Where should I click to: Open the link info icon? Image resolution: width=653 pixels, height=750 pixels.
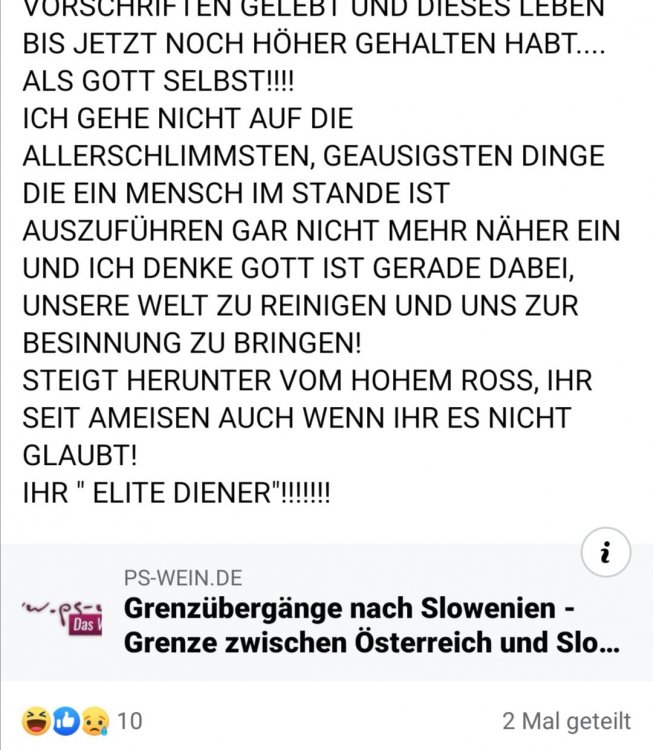(606, 551)
